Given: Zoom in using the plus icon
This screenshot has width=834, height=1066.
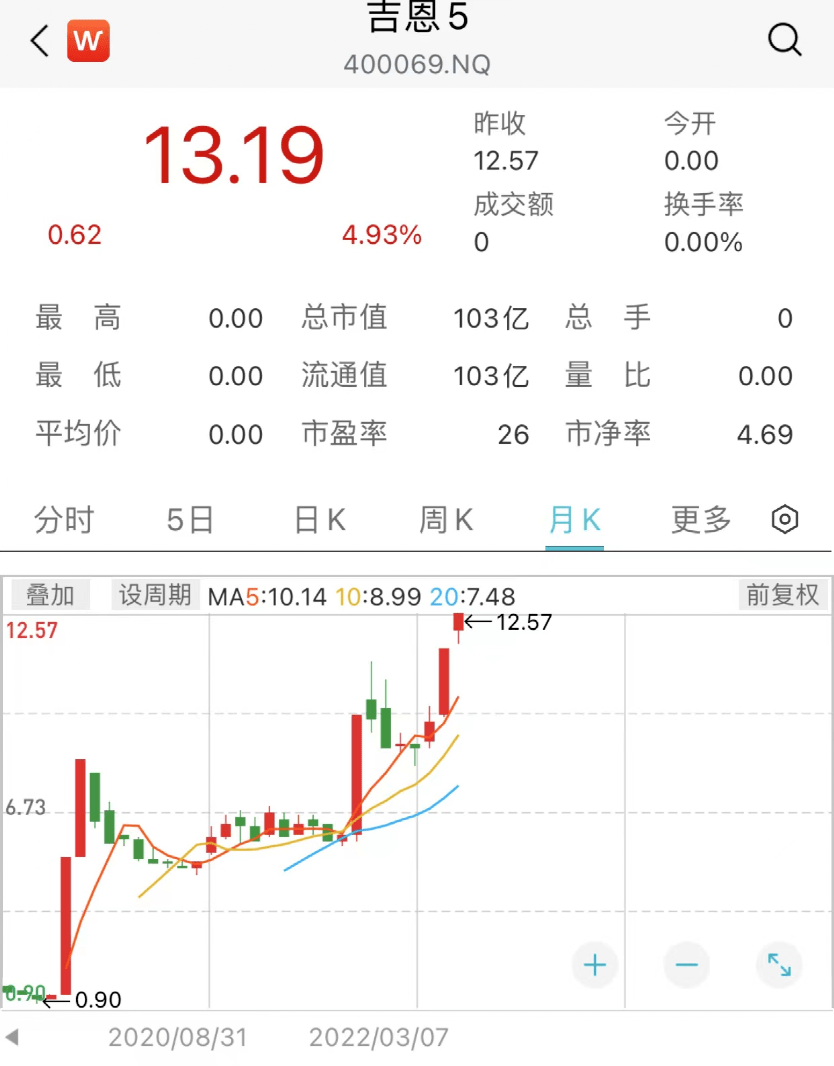Looking at the screenshot, I should point(594,964).
